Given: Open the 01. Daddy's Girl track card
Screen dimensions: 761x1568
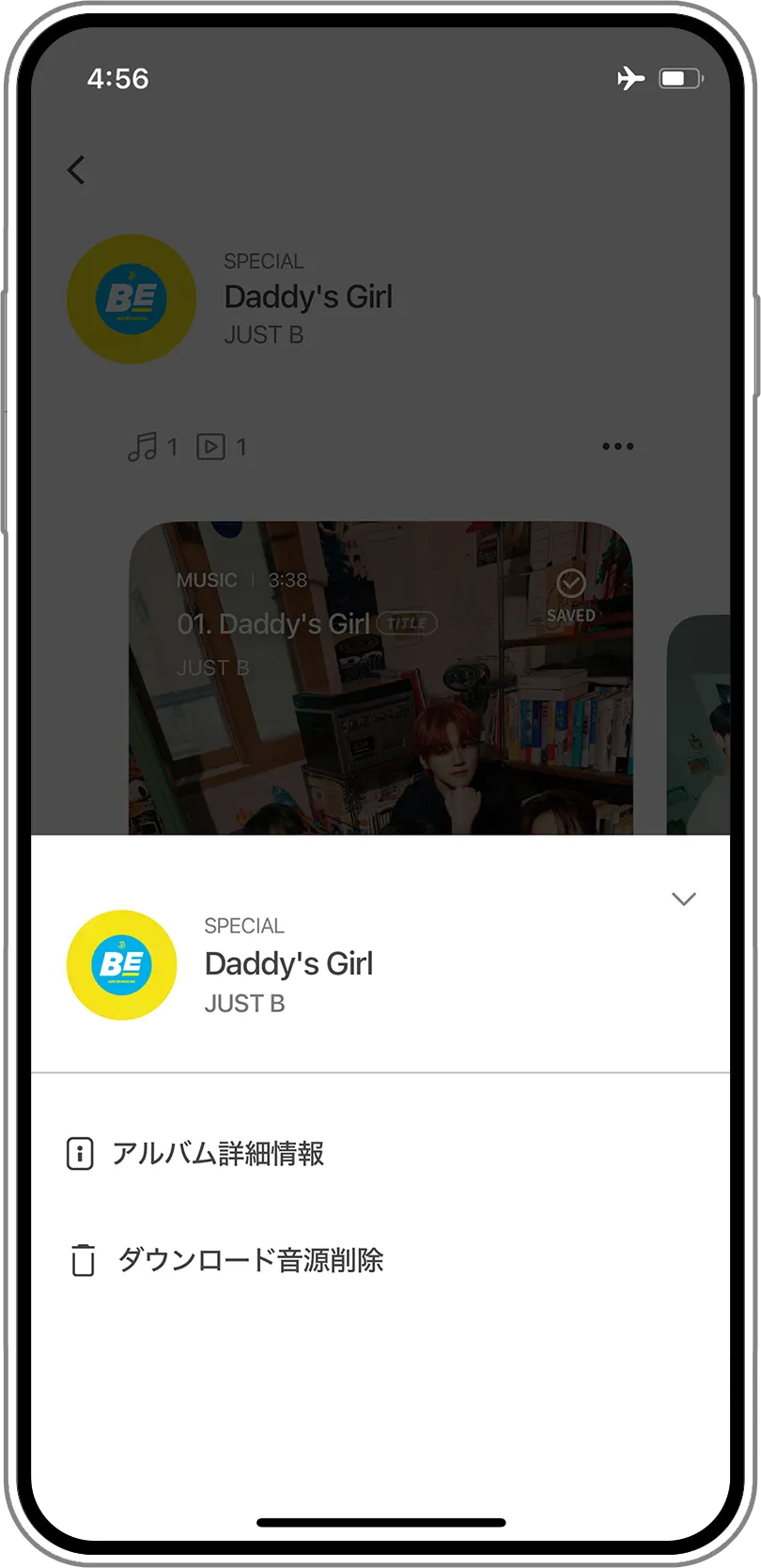Looking at the screenshot, I should (380, 678).
